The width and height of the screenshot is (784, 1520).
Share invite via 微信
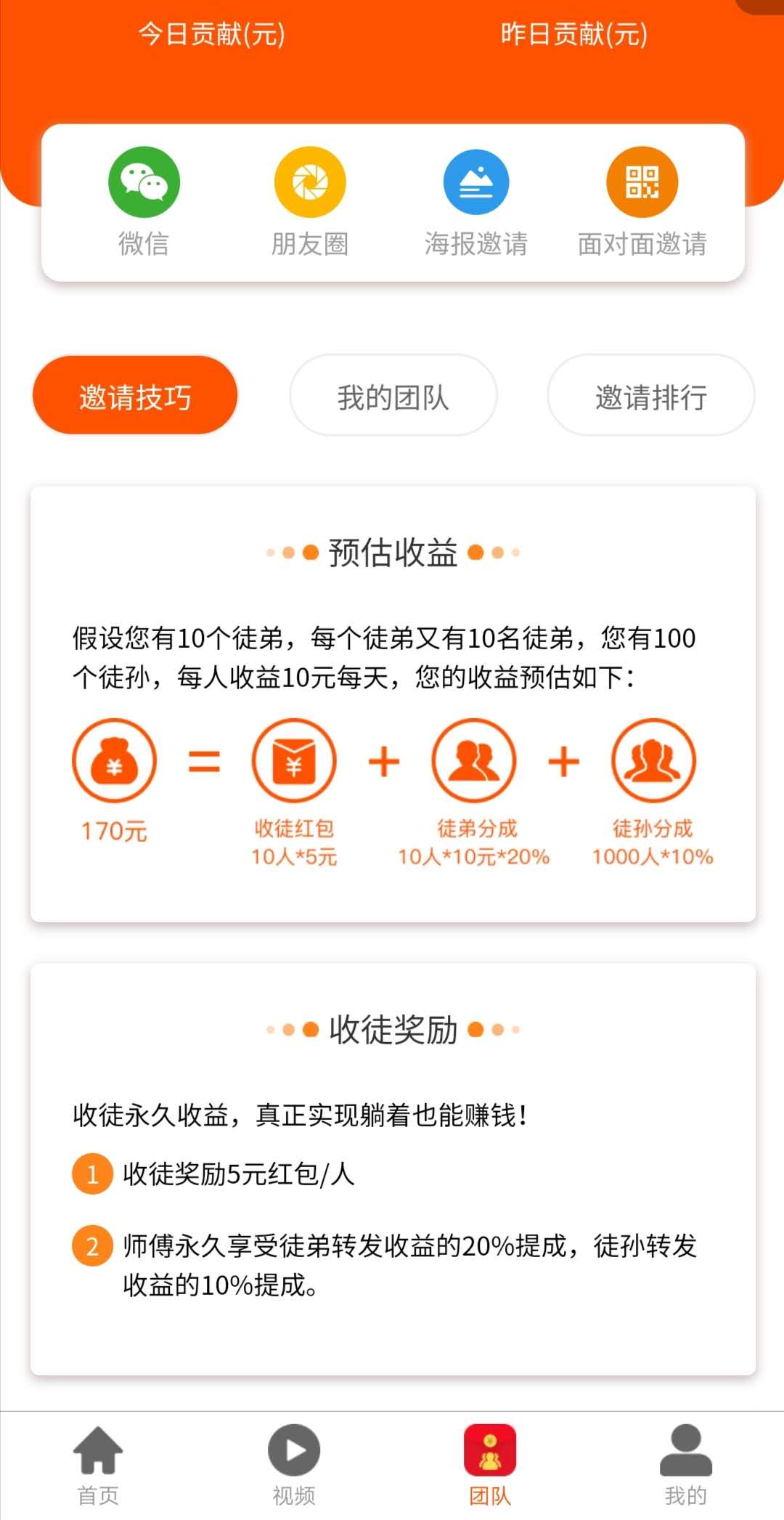144,202
